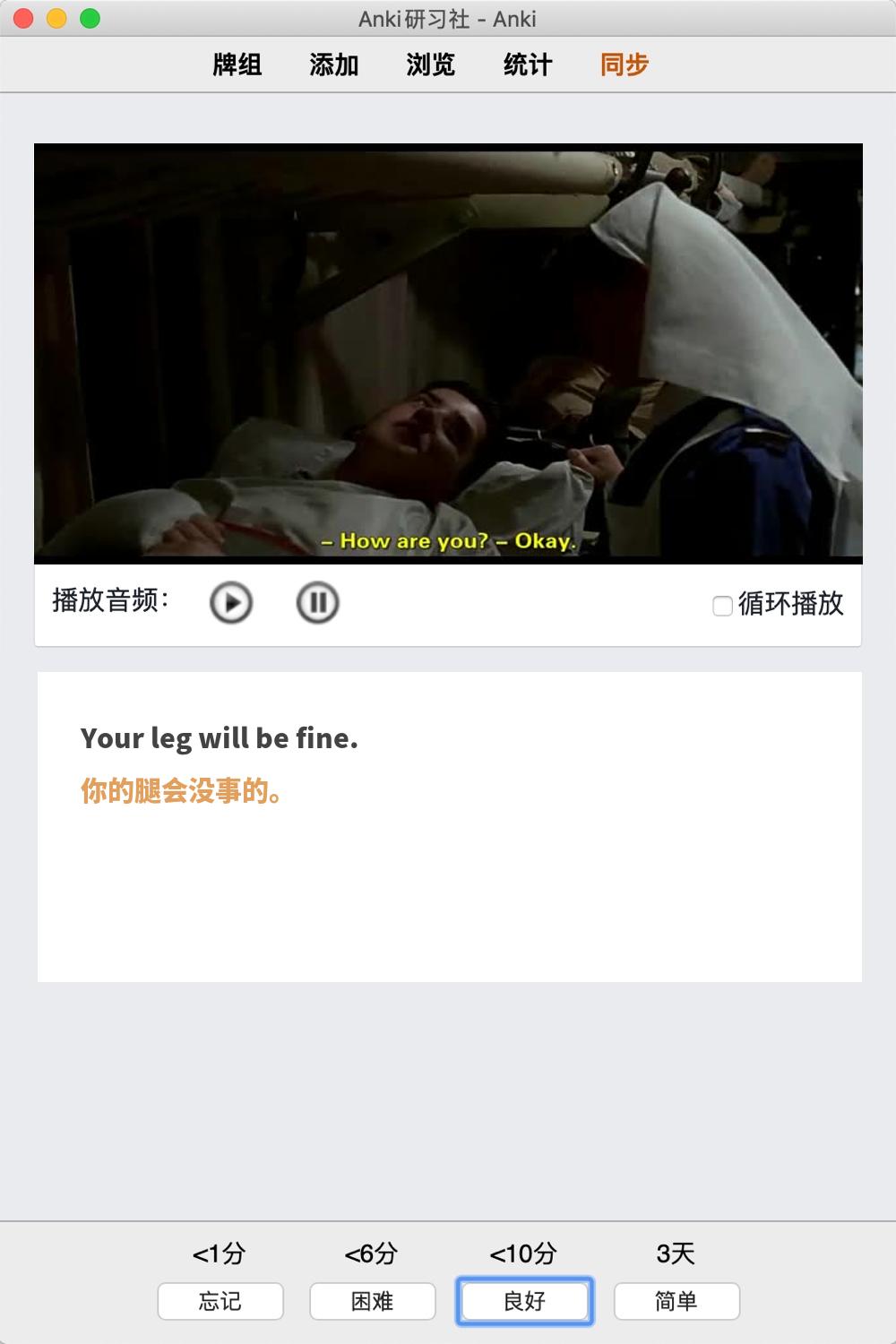This screenshot has height=1344, width=896.
Task: Rate the card as 困难
Action: point(373,1301)
